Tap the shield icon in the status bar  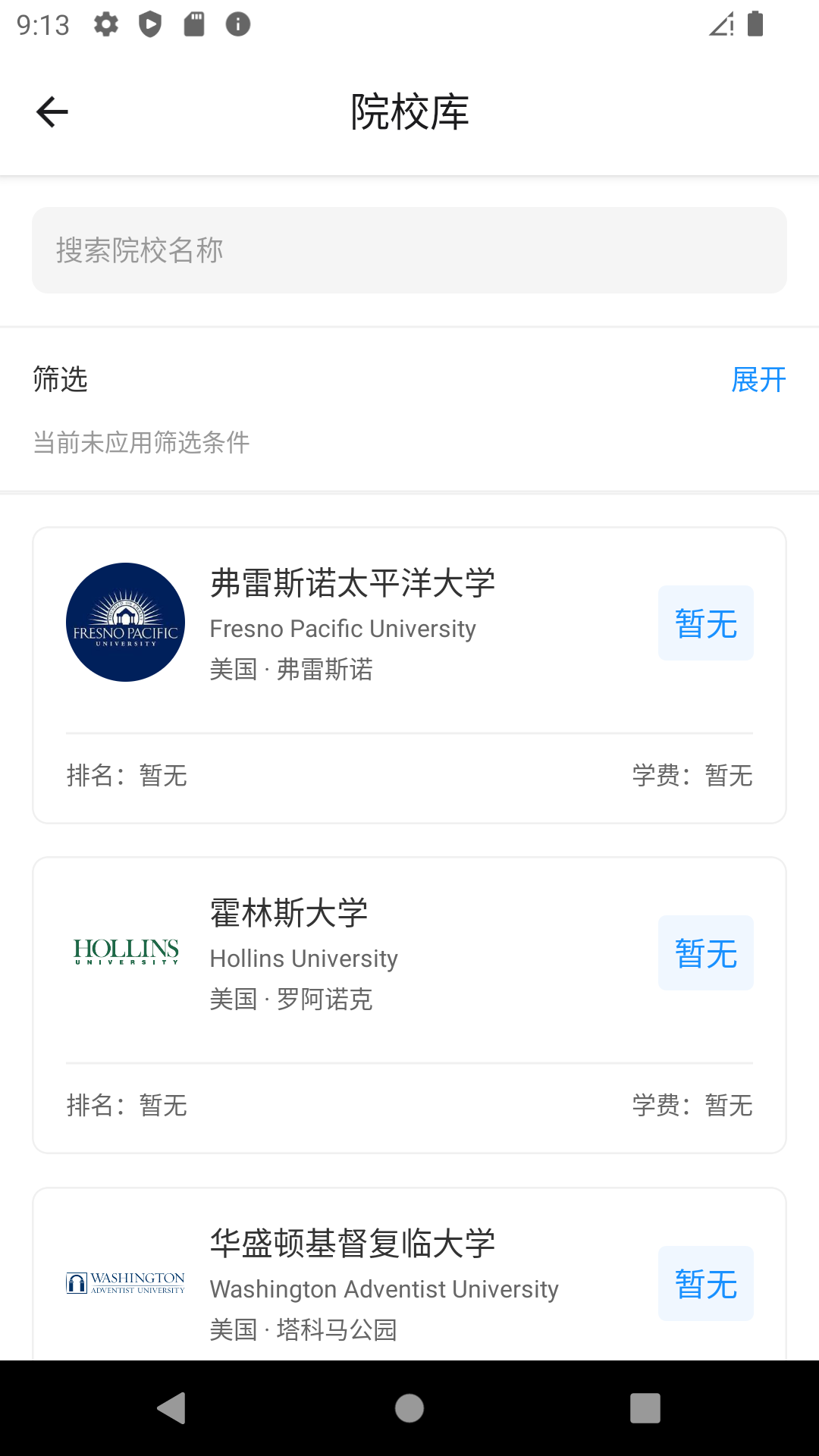(x=150, y=24)
